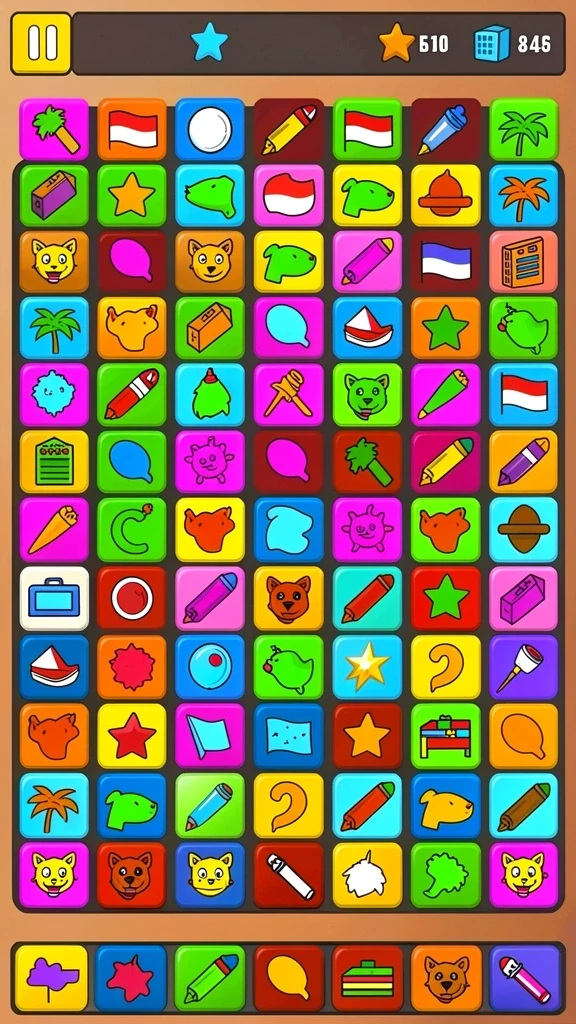Tap the white fluffy shape on yellow tile
The height and width of the screenshot is (1024, 576).
point(367,875)
